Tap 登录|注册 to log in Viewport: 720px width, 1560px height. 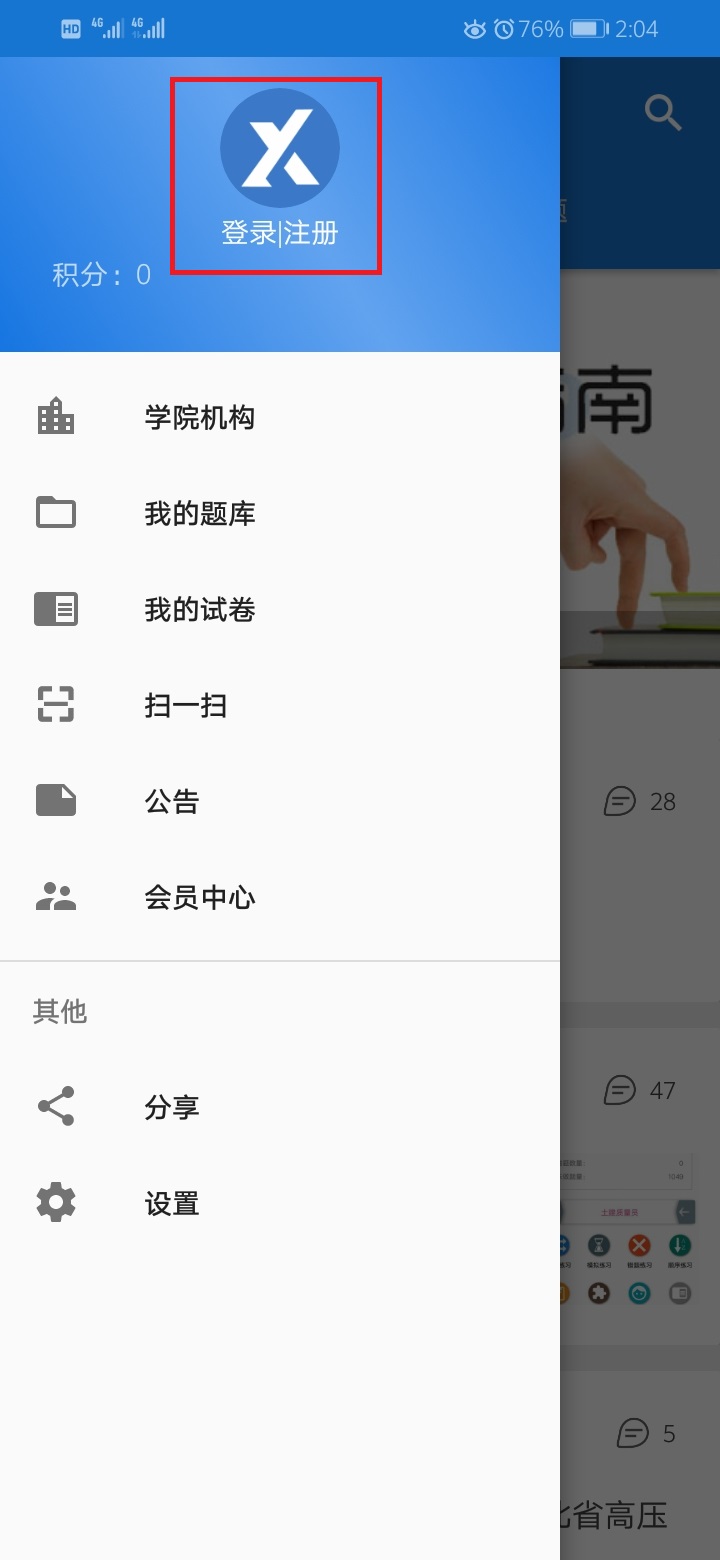click(x=279, y=233)
